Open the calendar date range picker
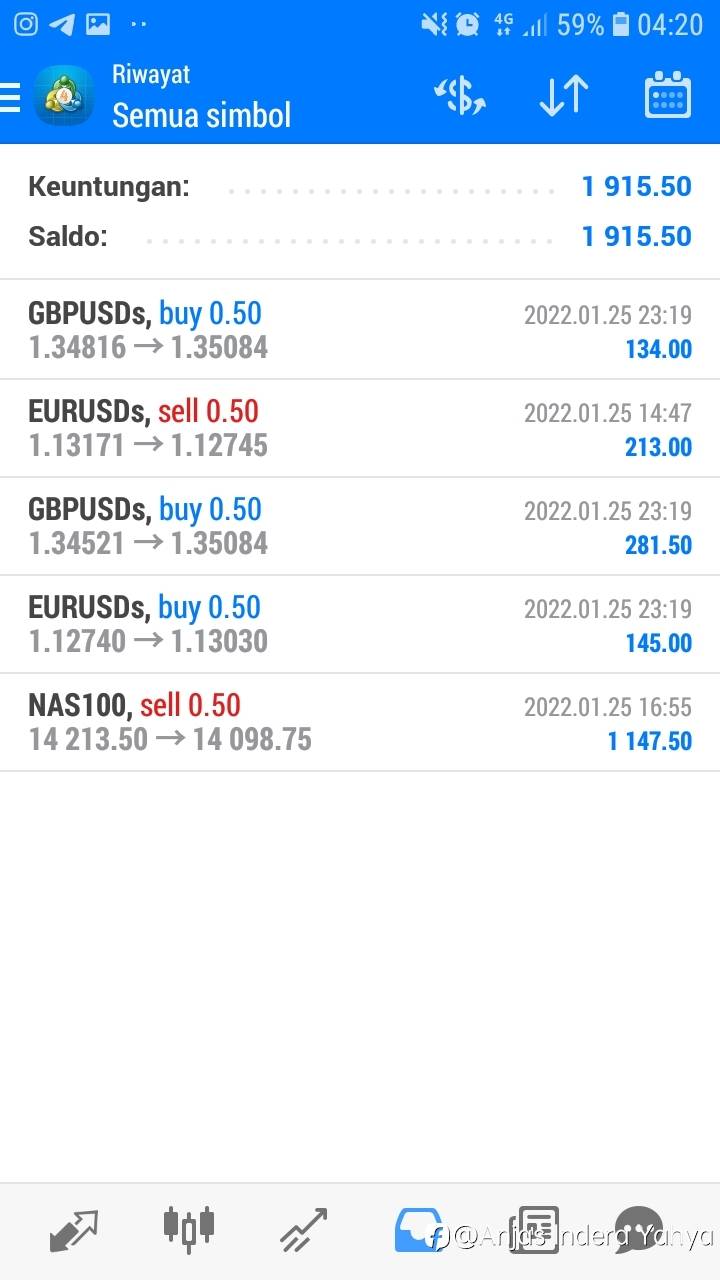 tap(668, 97)
